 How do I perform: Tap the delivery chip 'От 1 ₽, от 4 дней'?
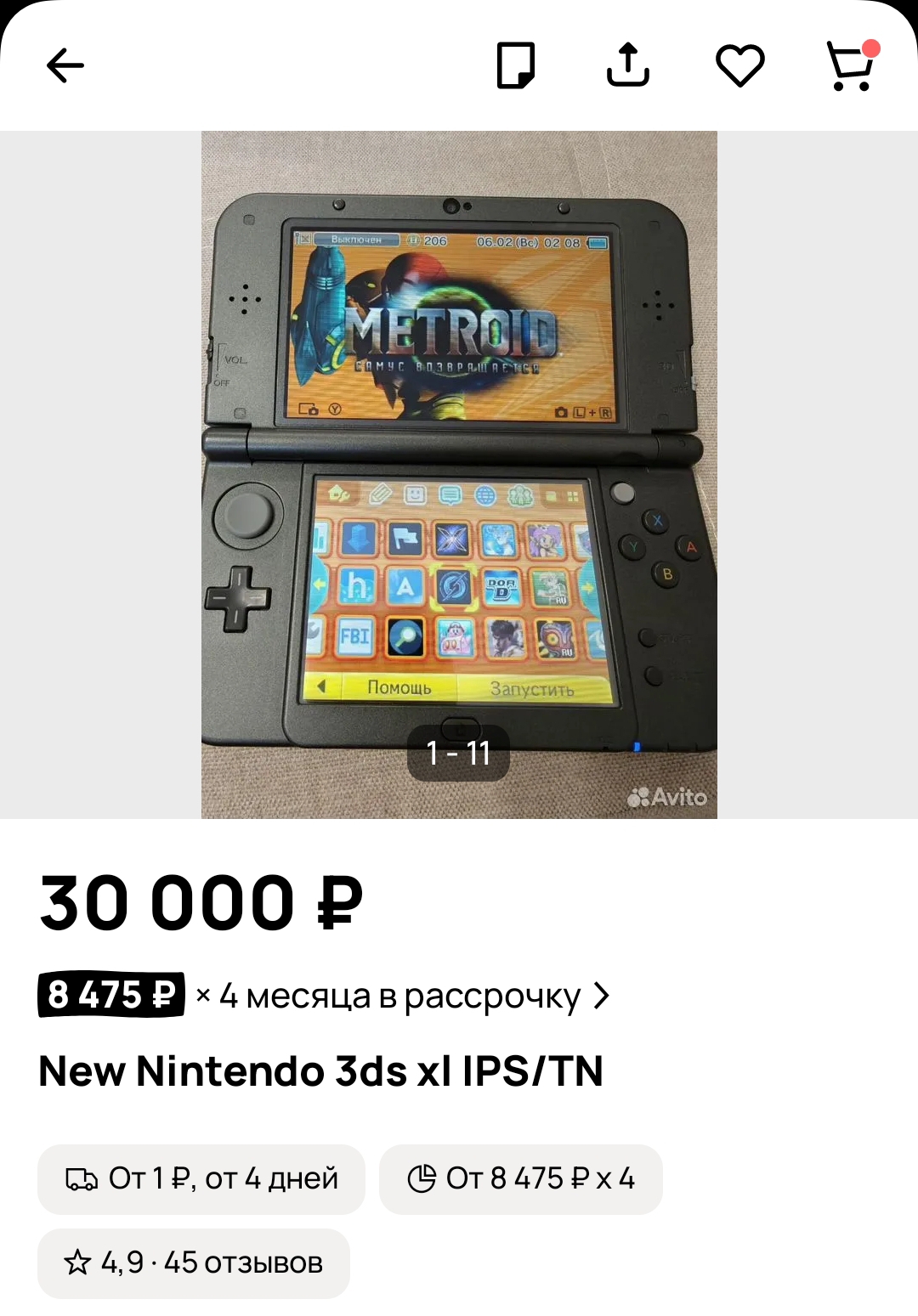point(201,1178)
